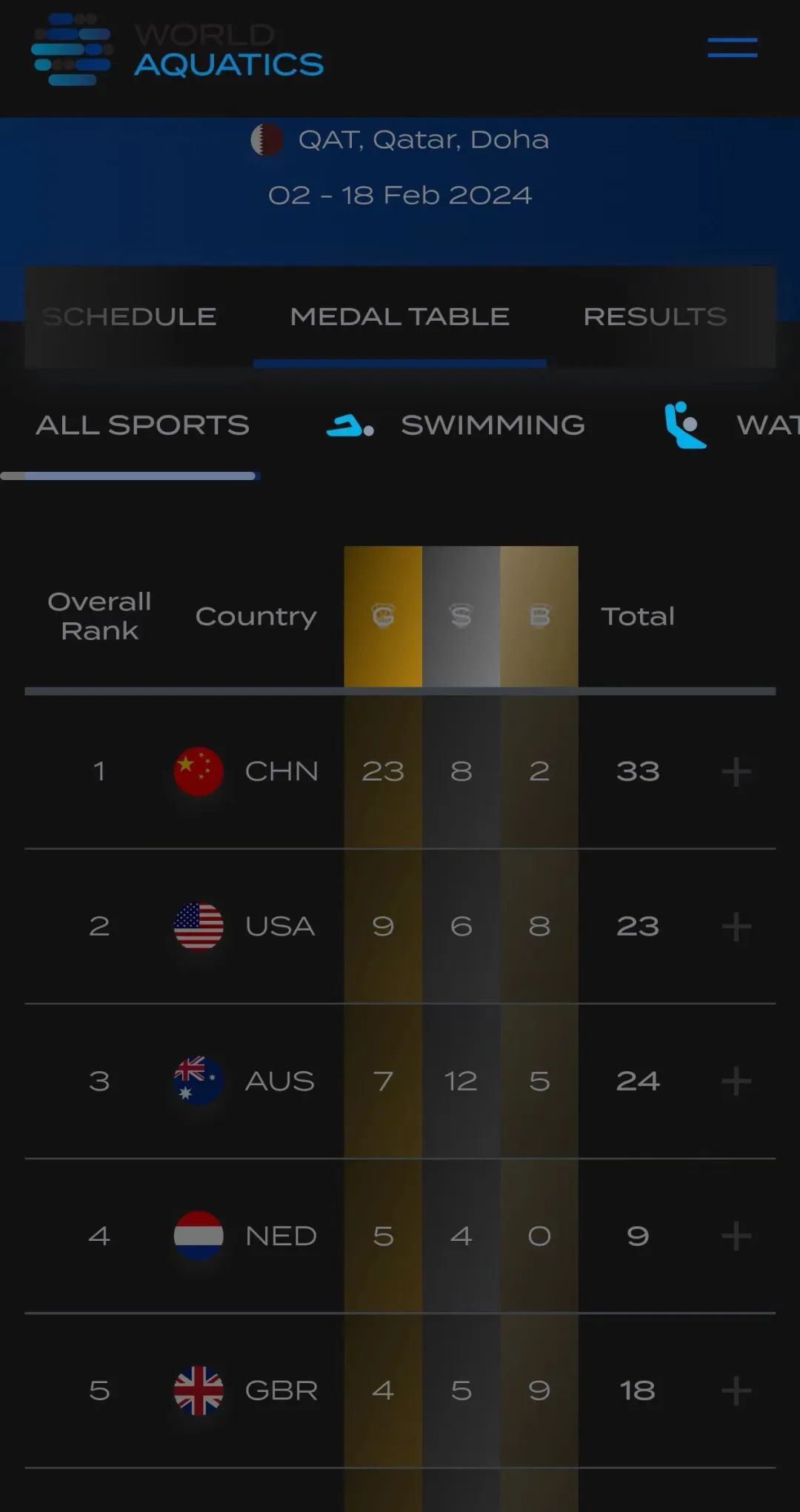The height and width of the screenshot is (1512, 800).
Task: Switch to the Schedule tab
Action: point(129,317)
